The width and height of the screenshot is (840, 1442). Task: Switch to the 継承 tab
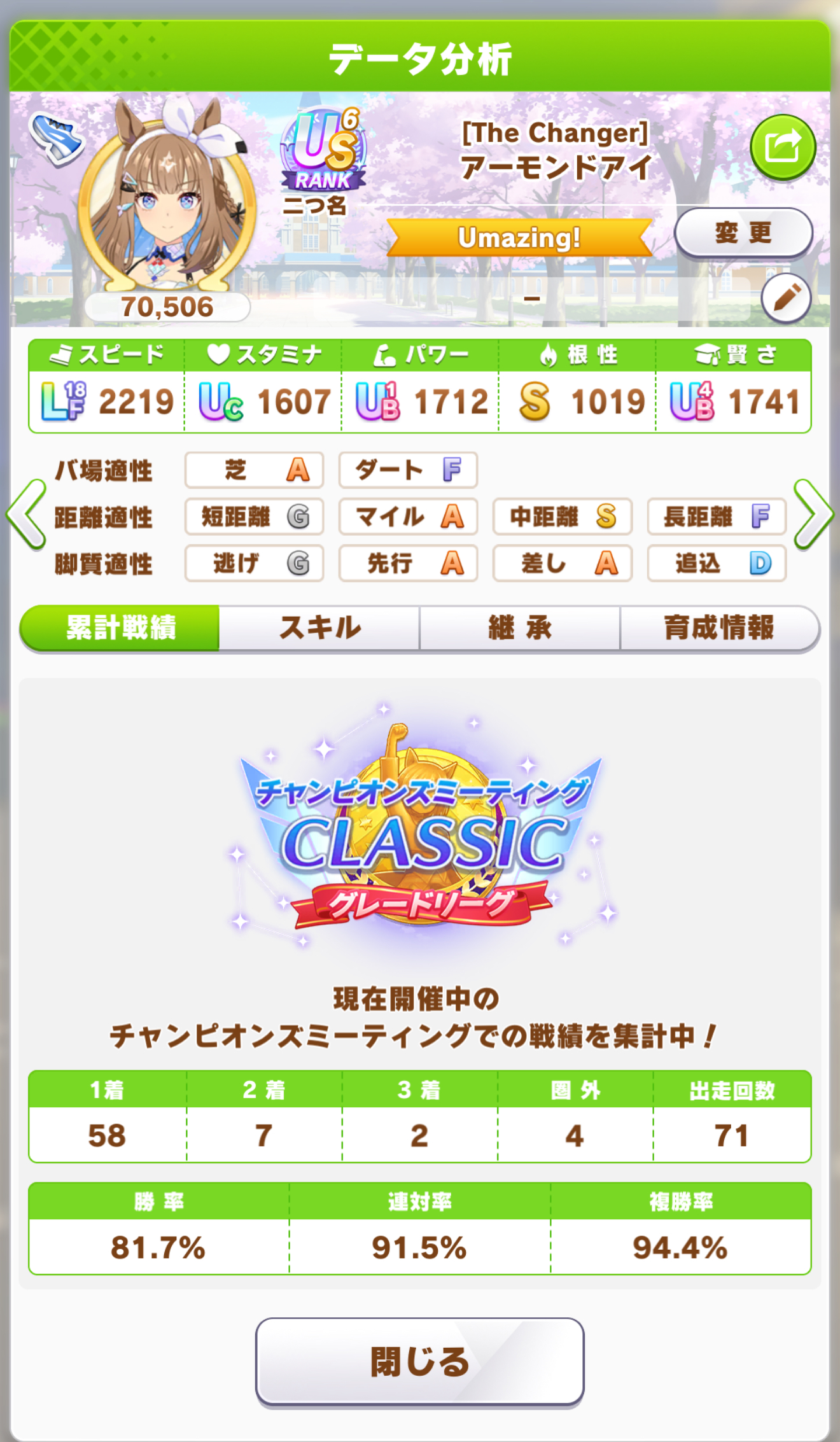pos(519,627)
